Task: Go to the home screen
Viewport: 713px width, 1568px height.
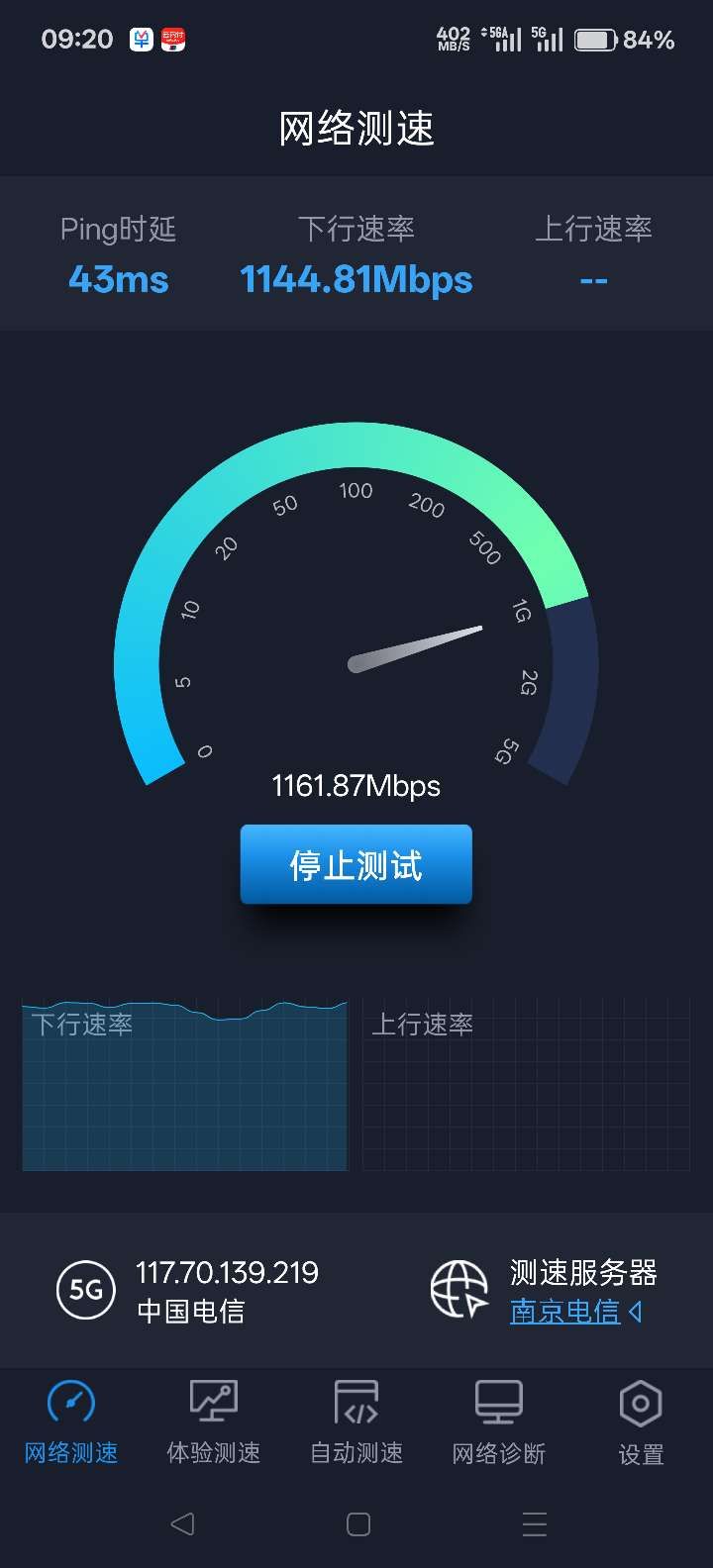Action: click(x=358, y=1523)
